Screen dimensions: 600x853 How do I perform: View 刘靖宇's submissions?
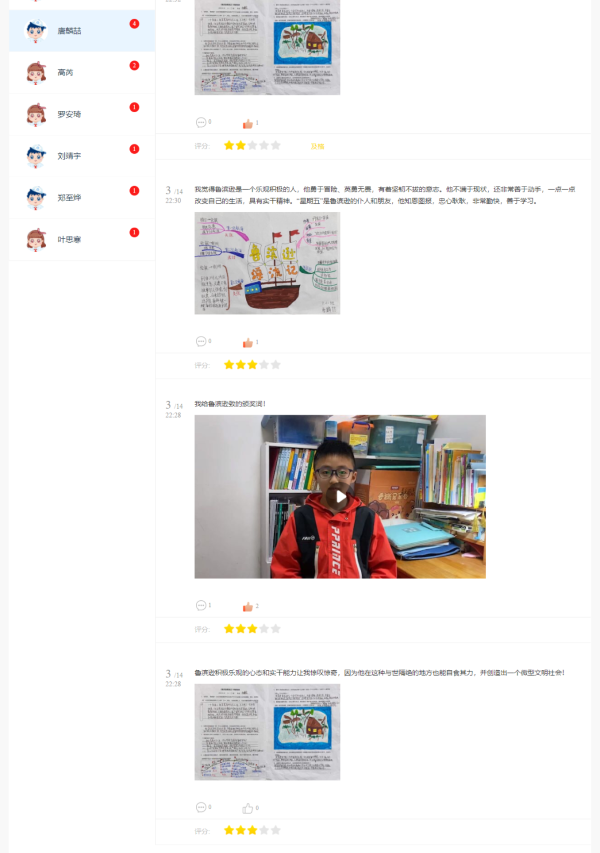pyautogui.click(x=70, y=156)
